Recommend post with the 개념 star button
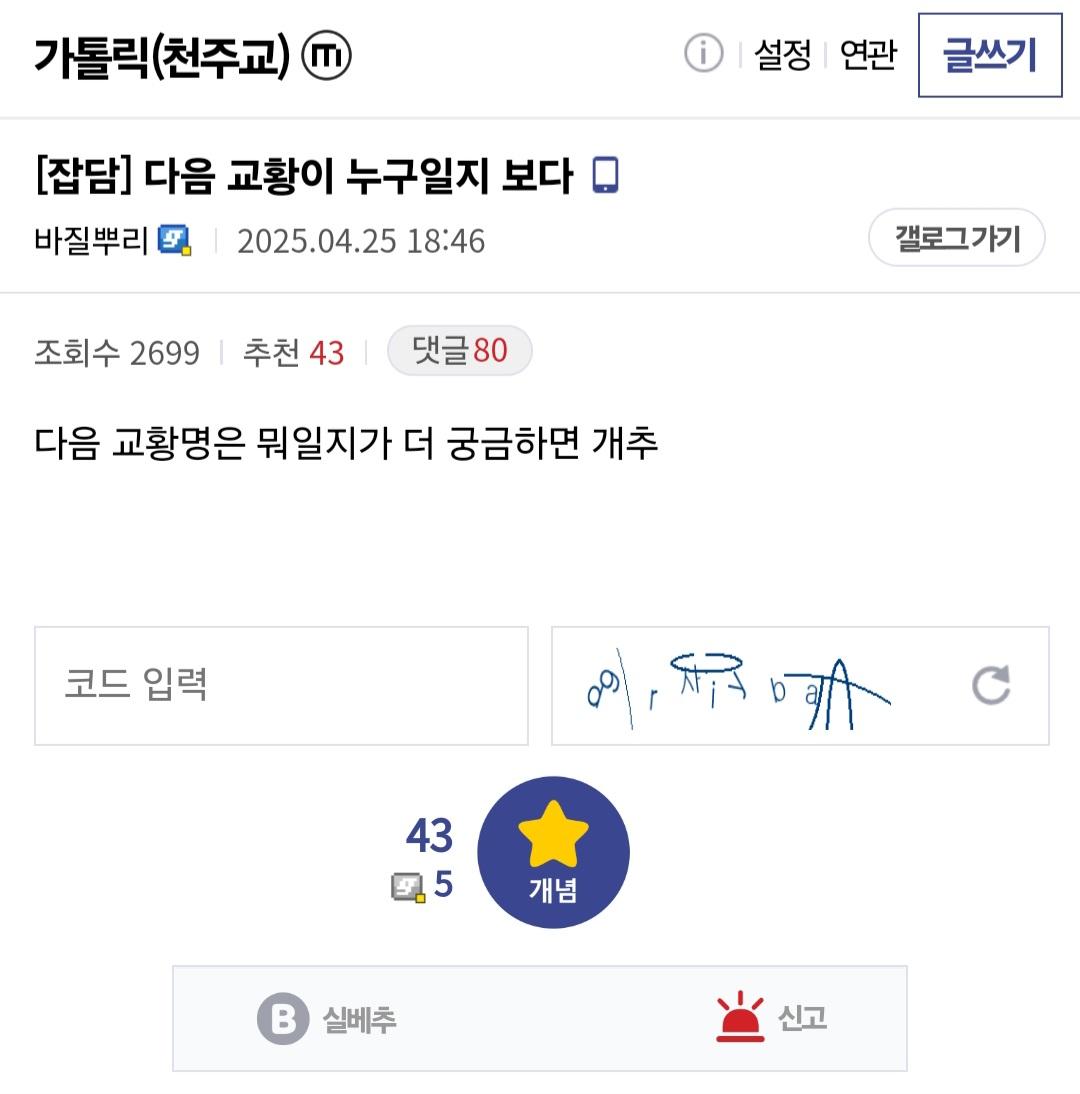Screen dimensions: 1080x1094 pos(553,852)
